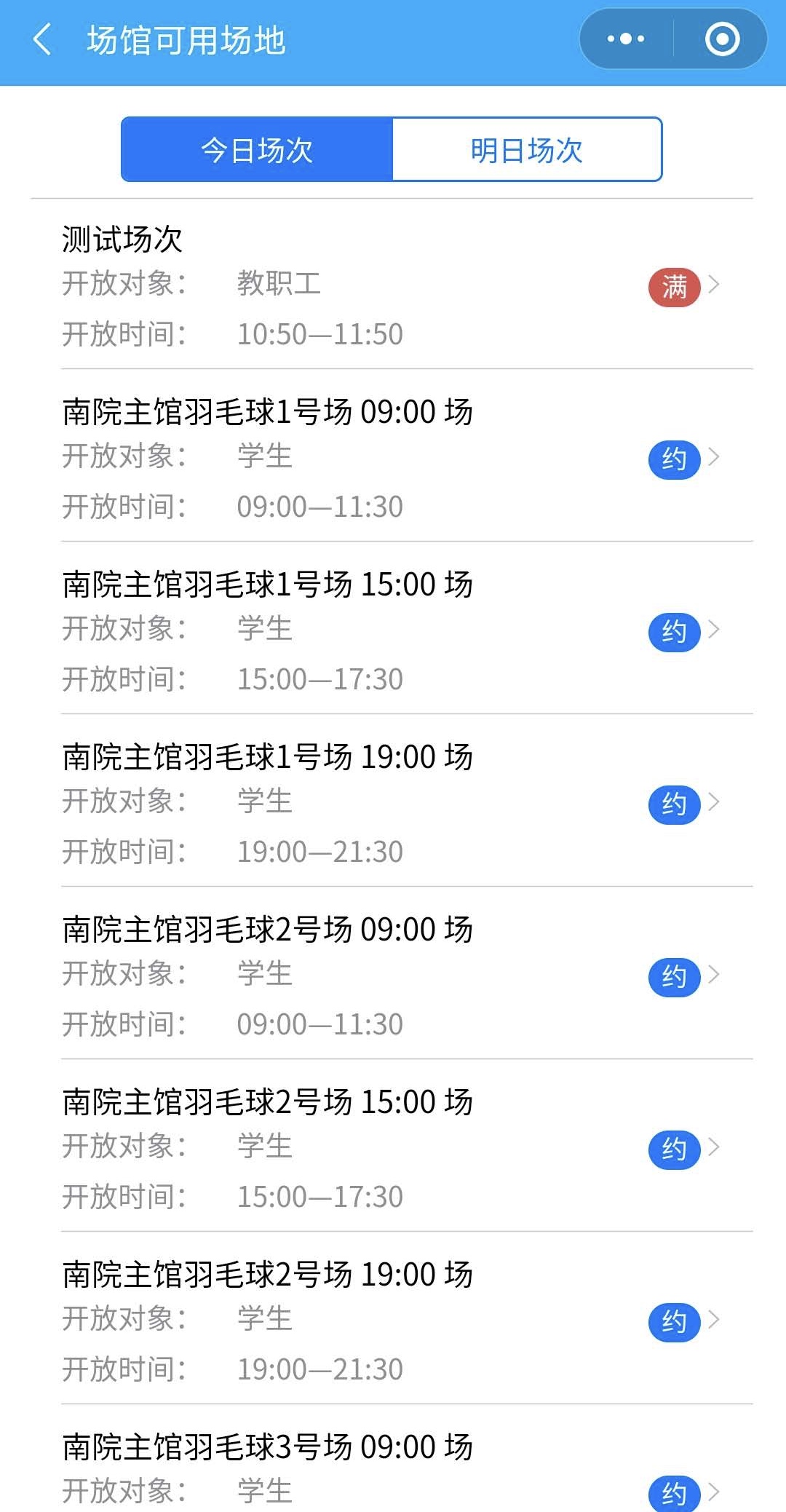Close the mini program with the circle button
This screenshot has height=1512, width=786.
(x=722, y=39)
